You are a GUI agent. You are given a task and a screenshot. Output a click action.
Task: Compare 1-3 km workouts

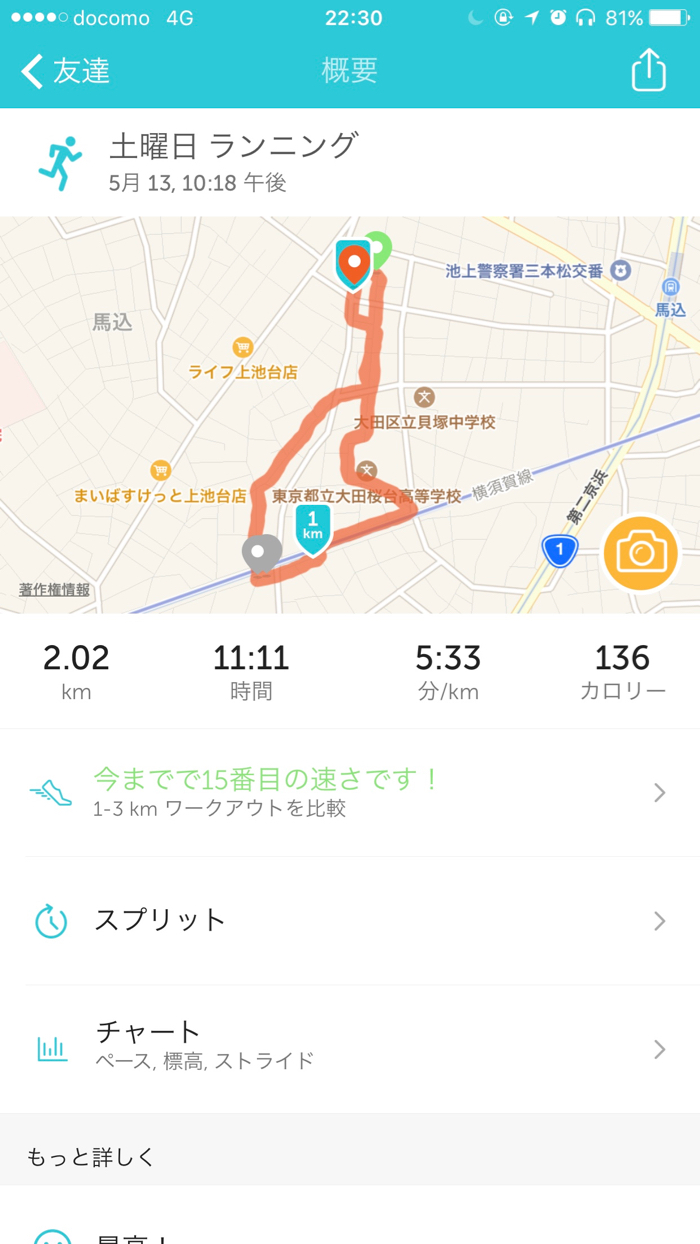pos(350,792)
